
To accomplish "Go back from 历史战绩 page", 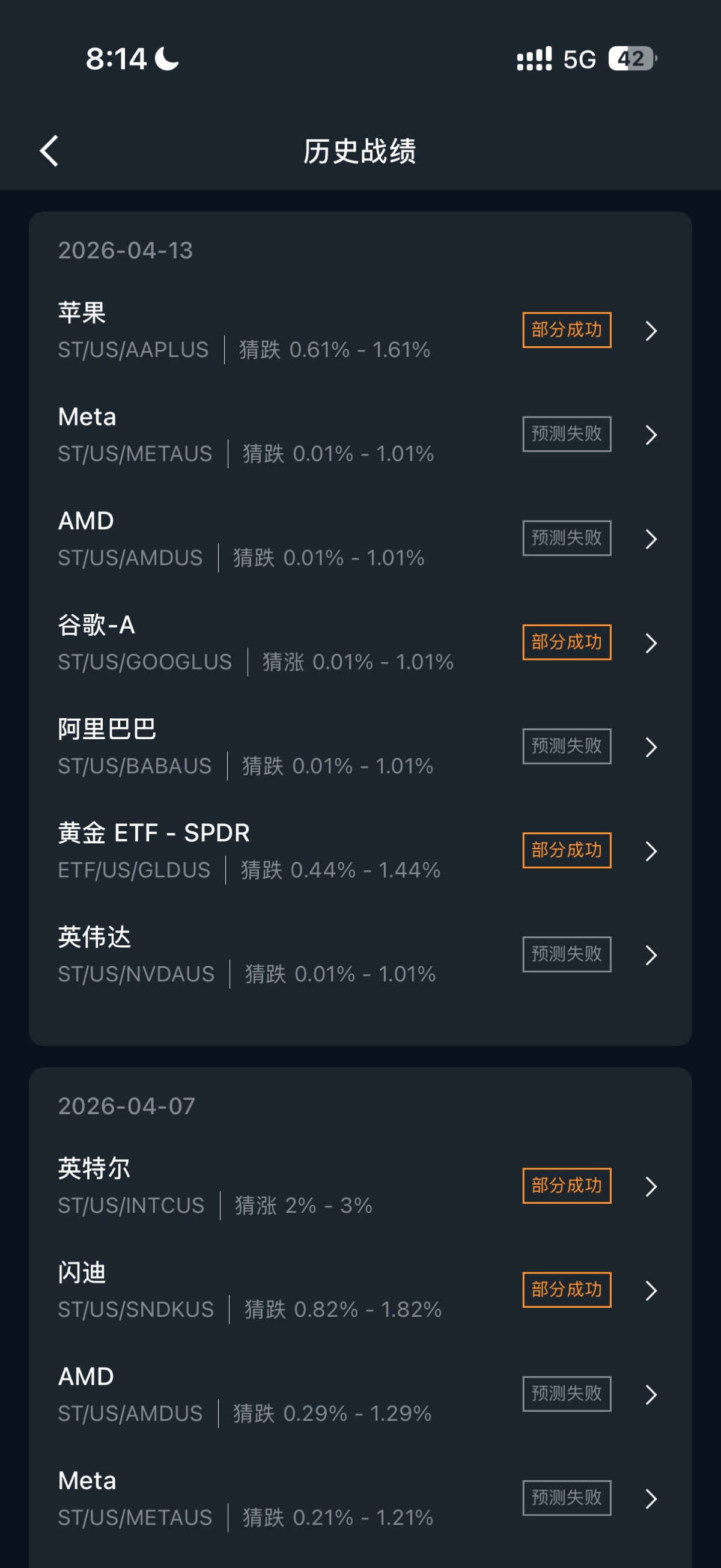I will (x=49, y=150).
